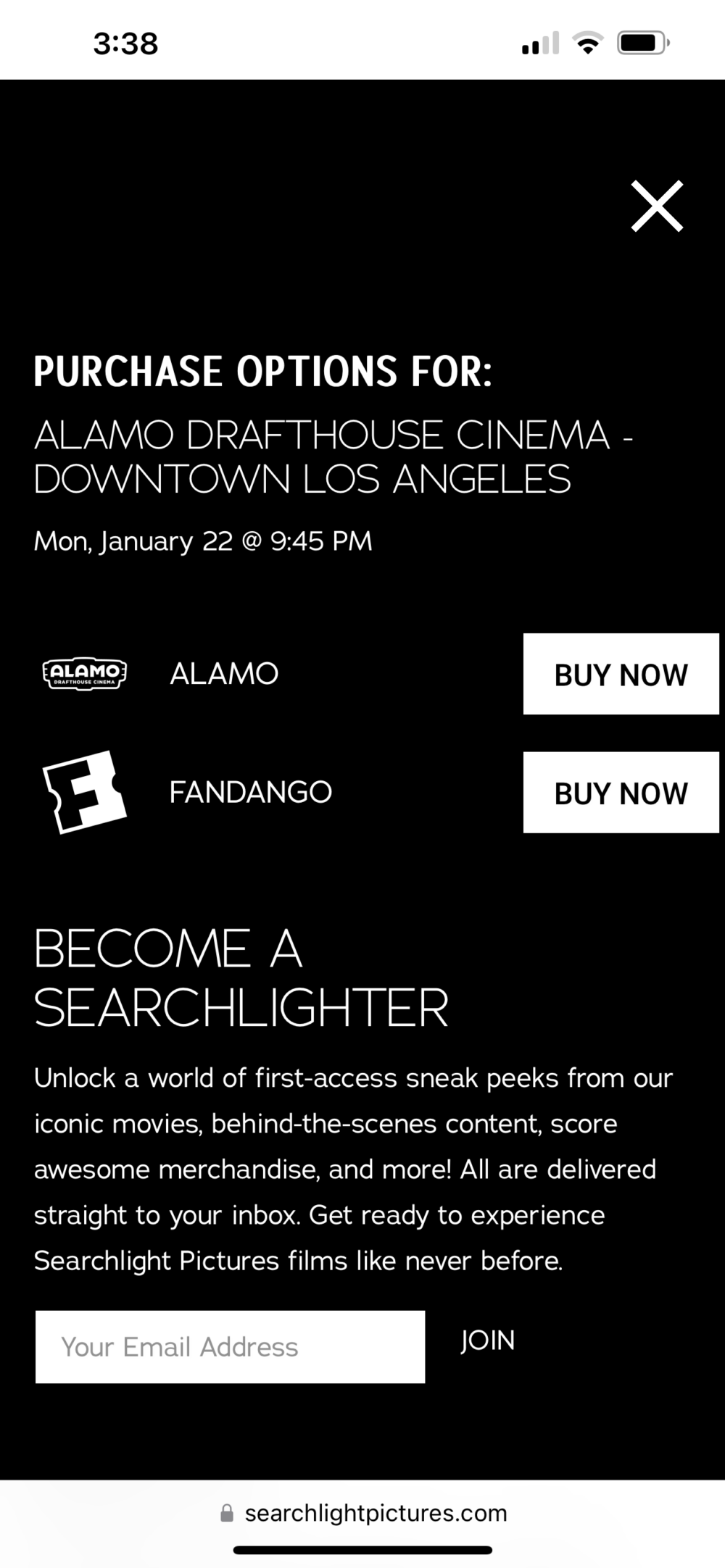The image size is (725, 1568).
Task: Buy tickets through Fandango
Action: 621,792
